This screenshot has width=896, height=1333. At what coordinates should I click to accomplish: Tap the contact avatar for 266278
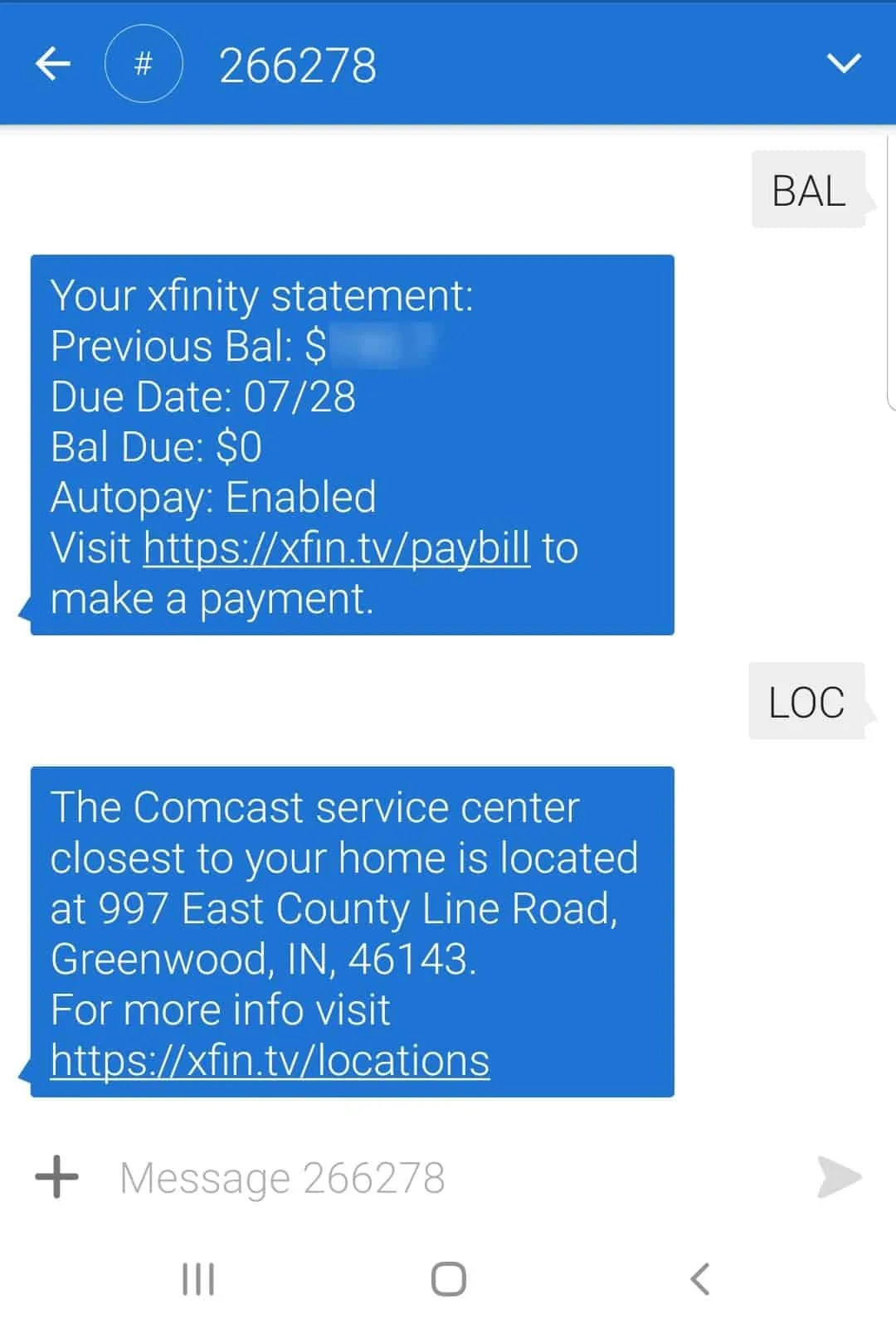pos(144,64)
